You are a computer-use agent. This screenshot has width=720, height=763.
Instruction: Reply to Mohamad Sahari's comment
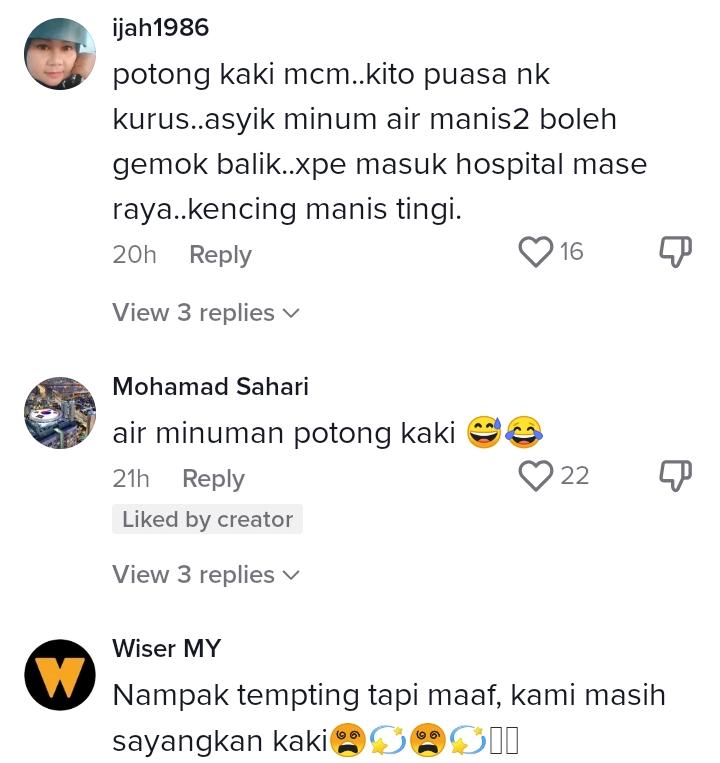point(213,479)
